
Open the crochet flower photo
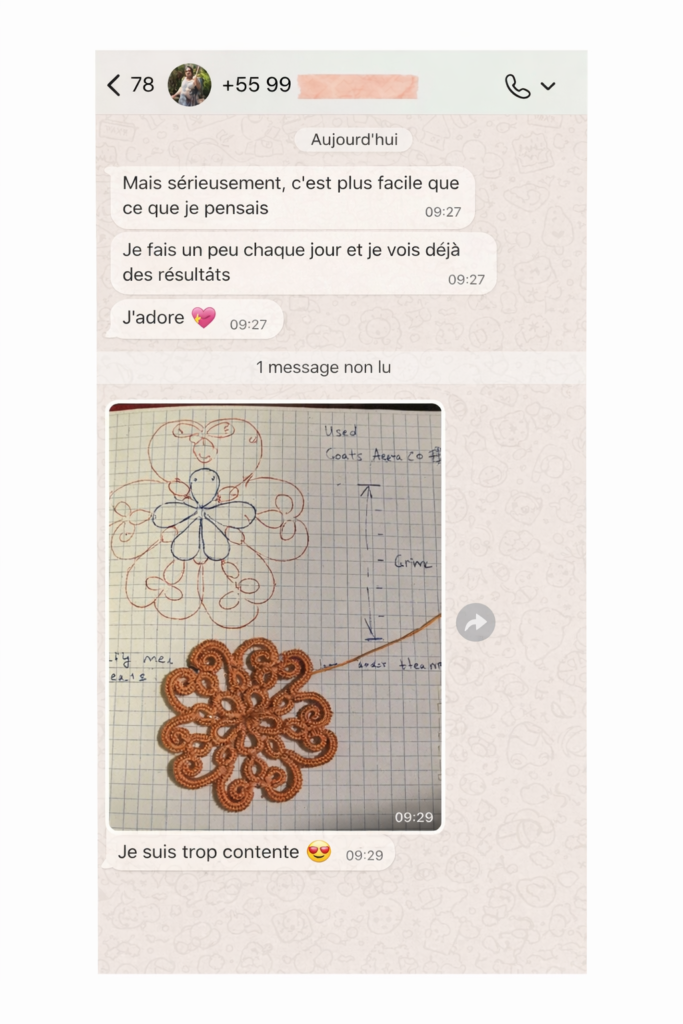tap(275, 616)
